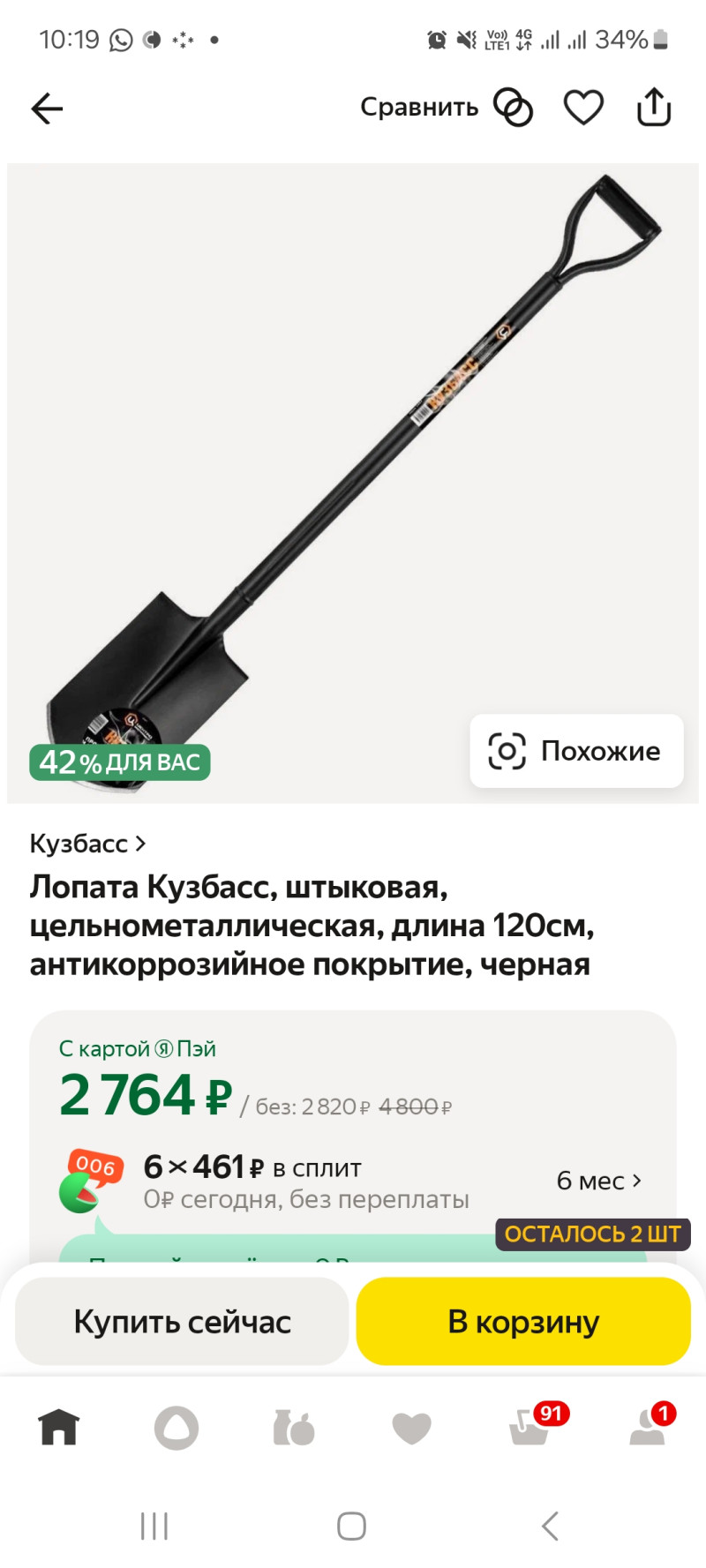Viewport: 706px width, 1568px height.
Task: Buy now with the Купить сейчас button
Action: 182,1322
